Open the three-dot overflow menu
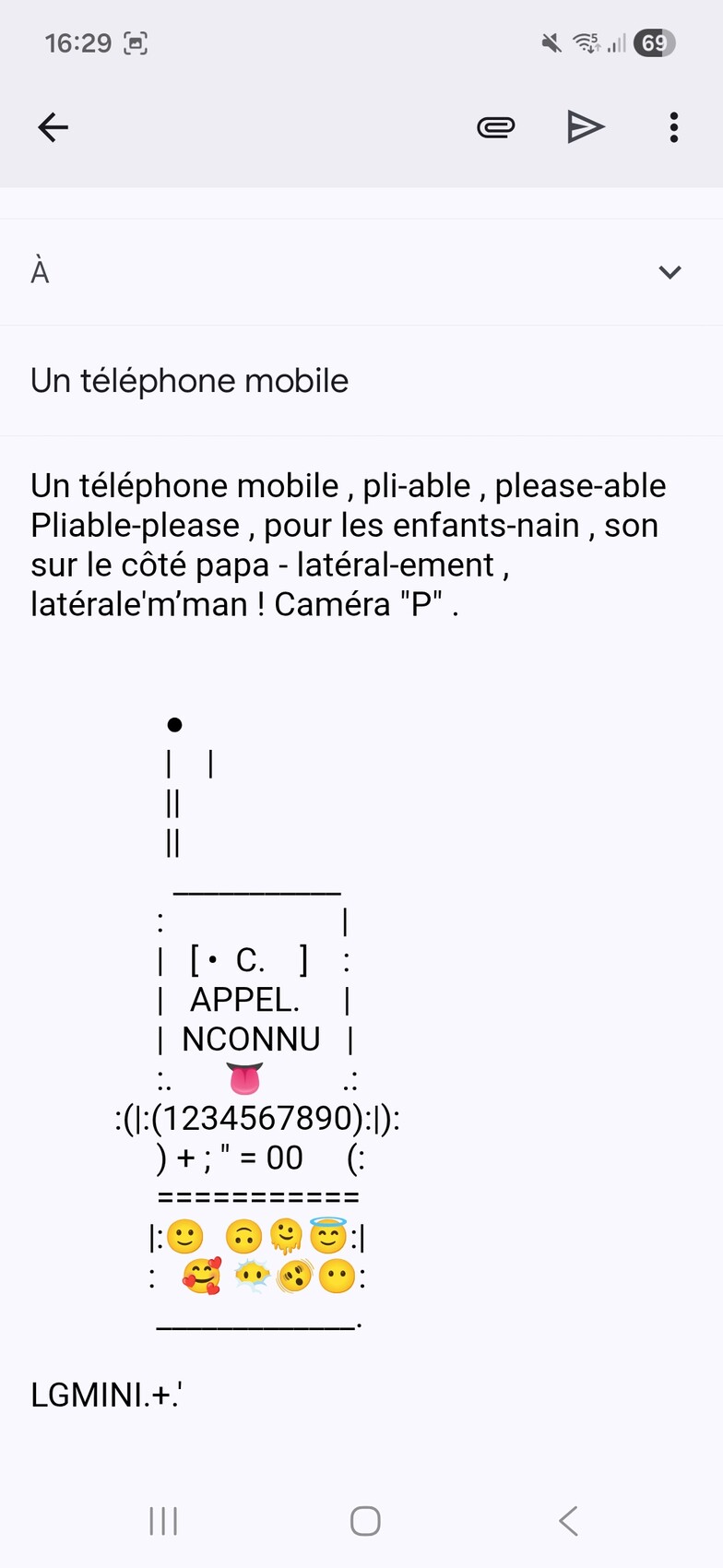This screenshot has width=723, height=1568. click(x=674, y=127)
